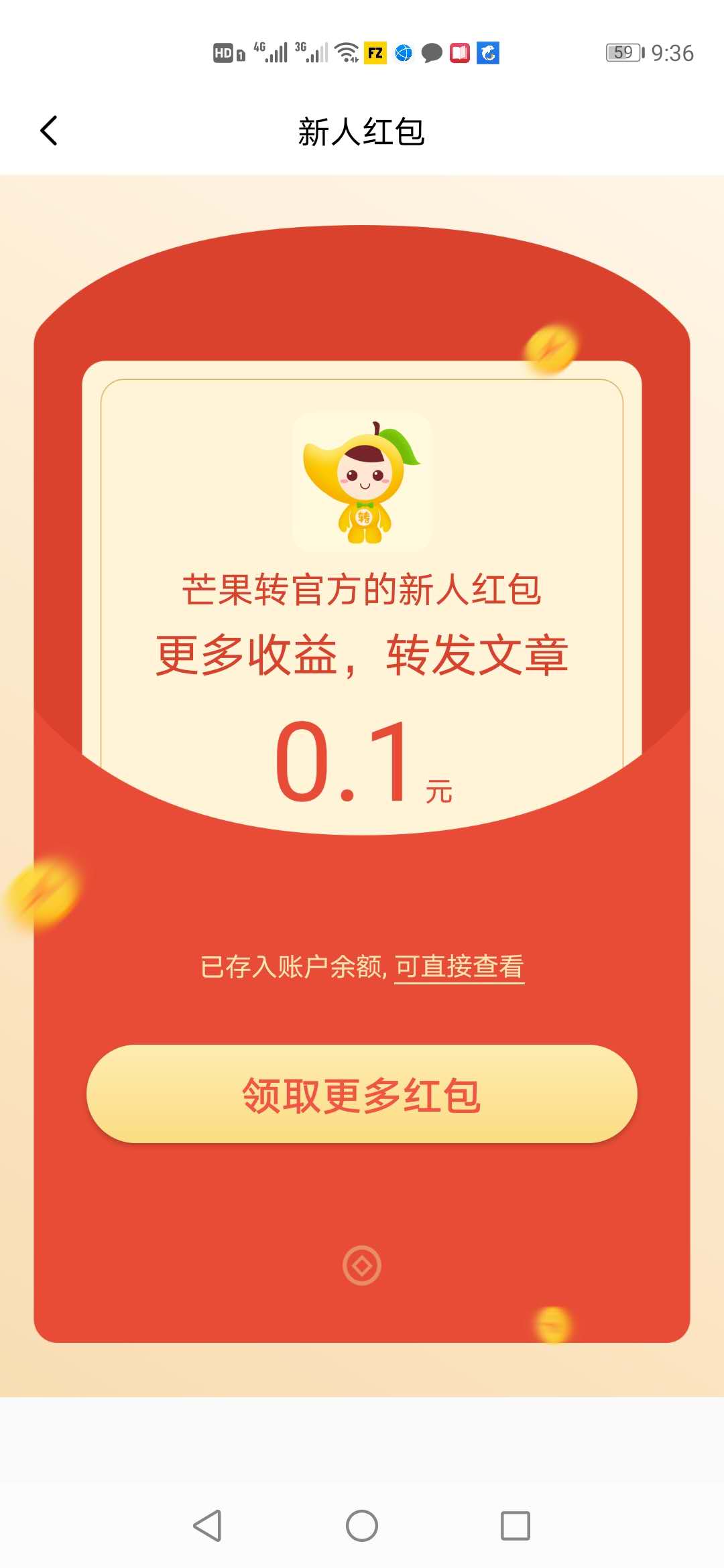This screenshot has height=1568, width=724.
Task: Open the recent apps overview
Action: tap(516, 1526)
